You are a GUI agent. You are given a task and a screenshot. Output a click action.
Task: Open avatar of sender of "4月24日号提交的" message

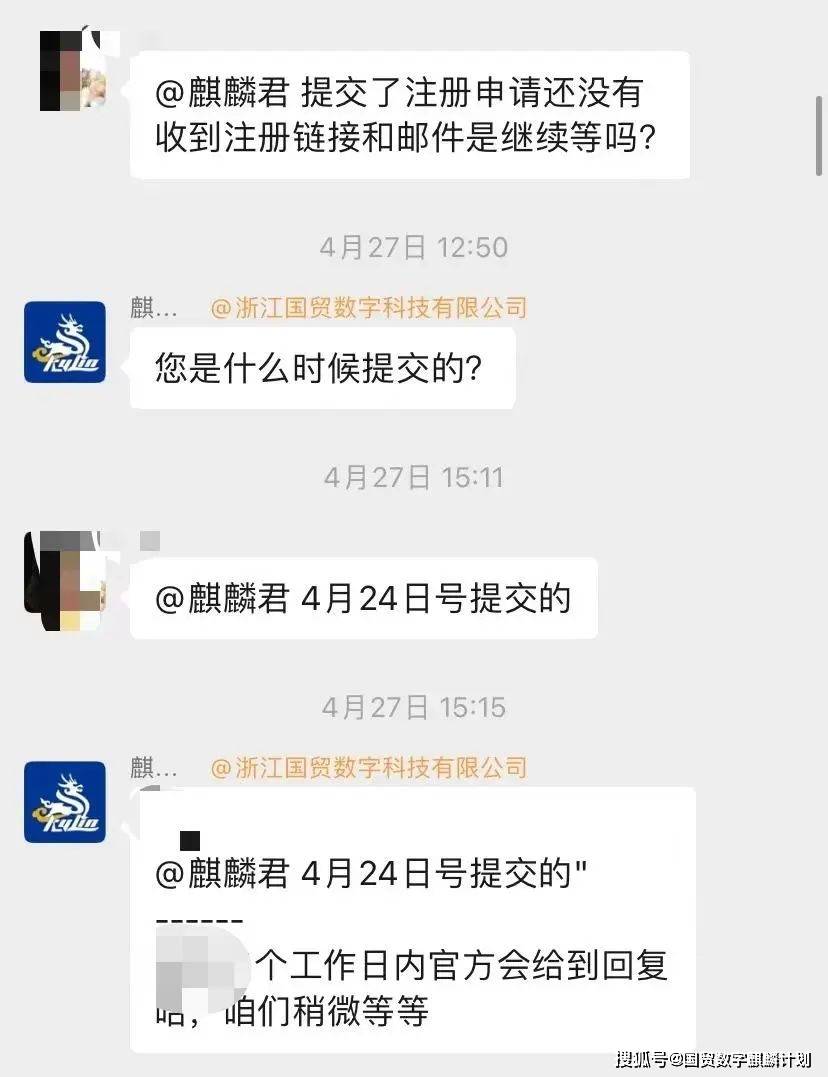click(x=65, y=581)
